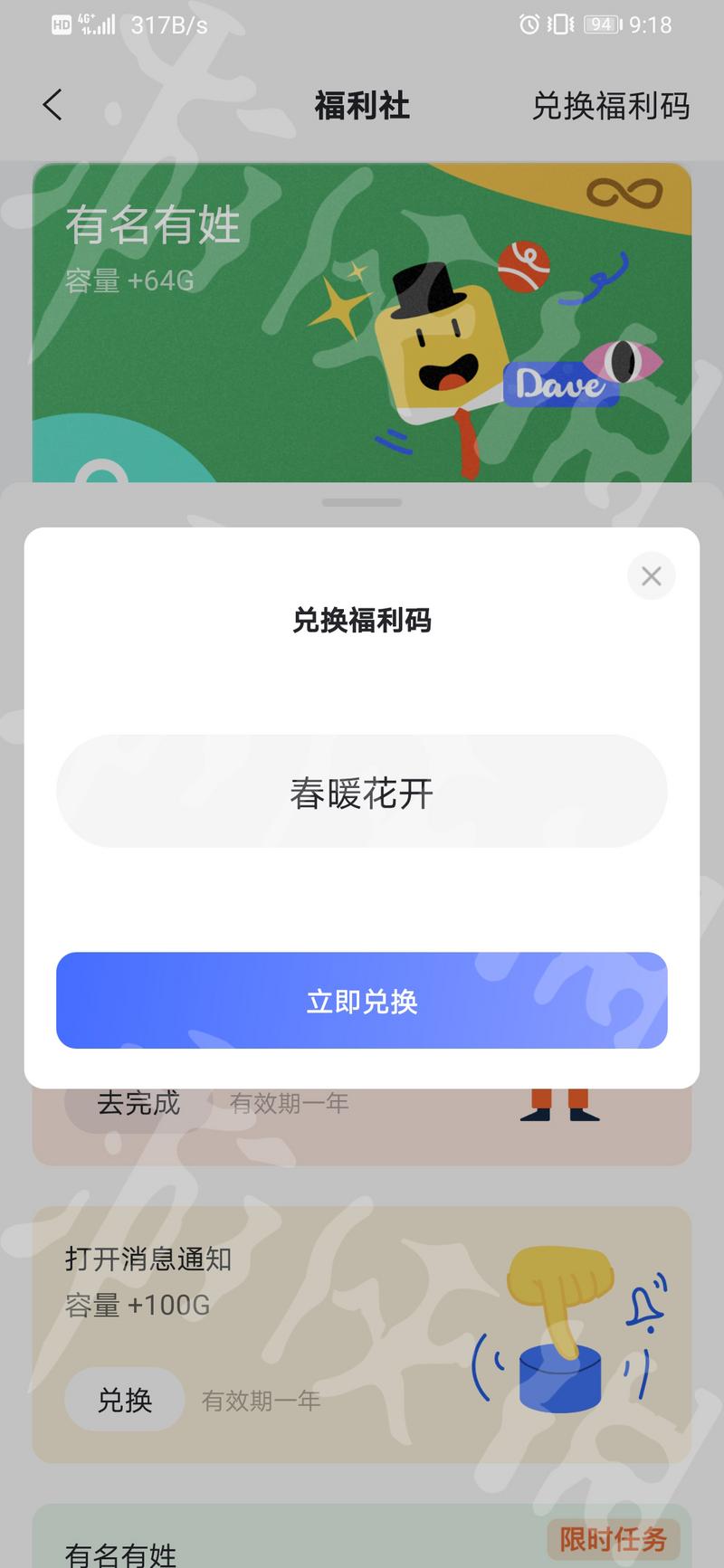
Task: Tap 兑换 for 打开消息通知 reward
Action: click(x=125, y=1400)
